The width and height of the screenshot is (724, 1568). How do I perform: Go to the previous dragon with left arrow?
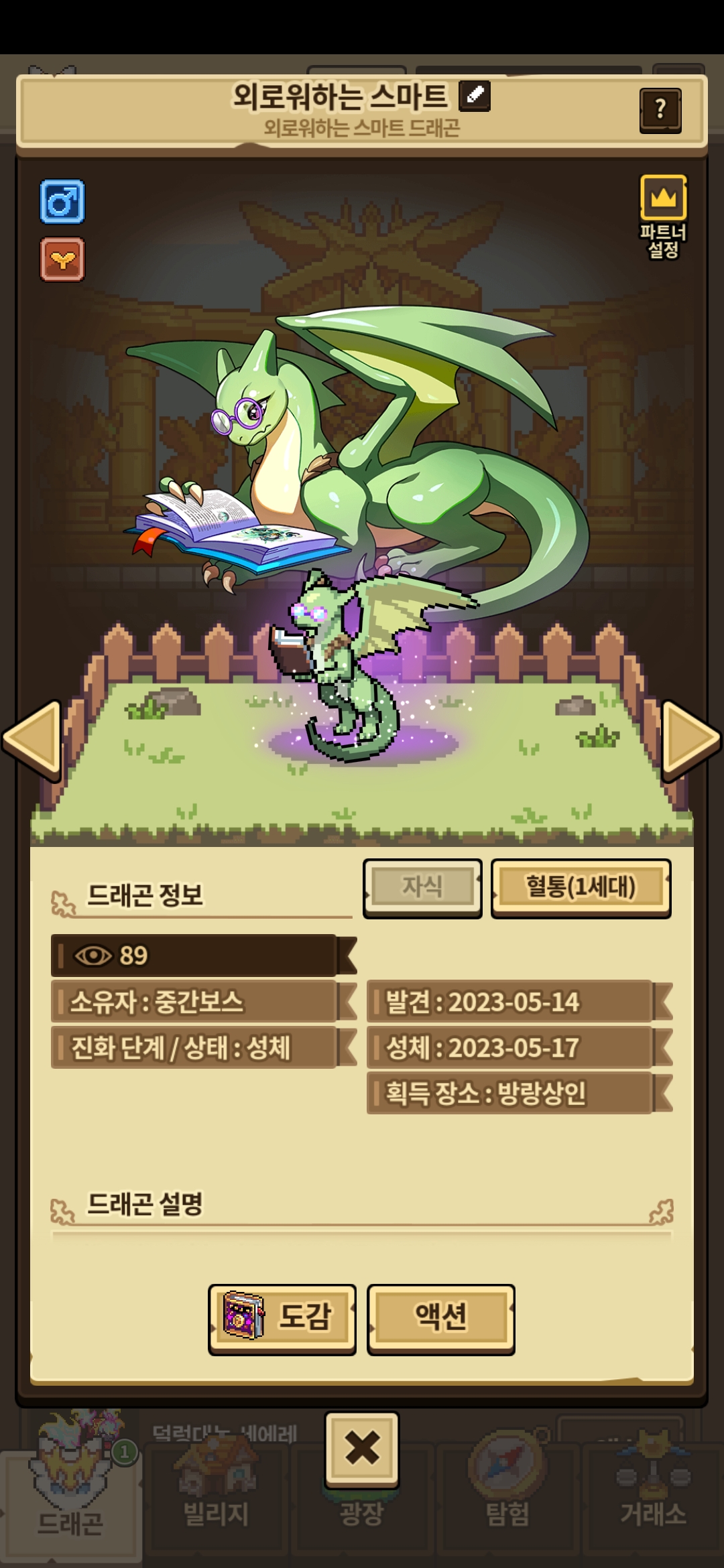(32, 740)
